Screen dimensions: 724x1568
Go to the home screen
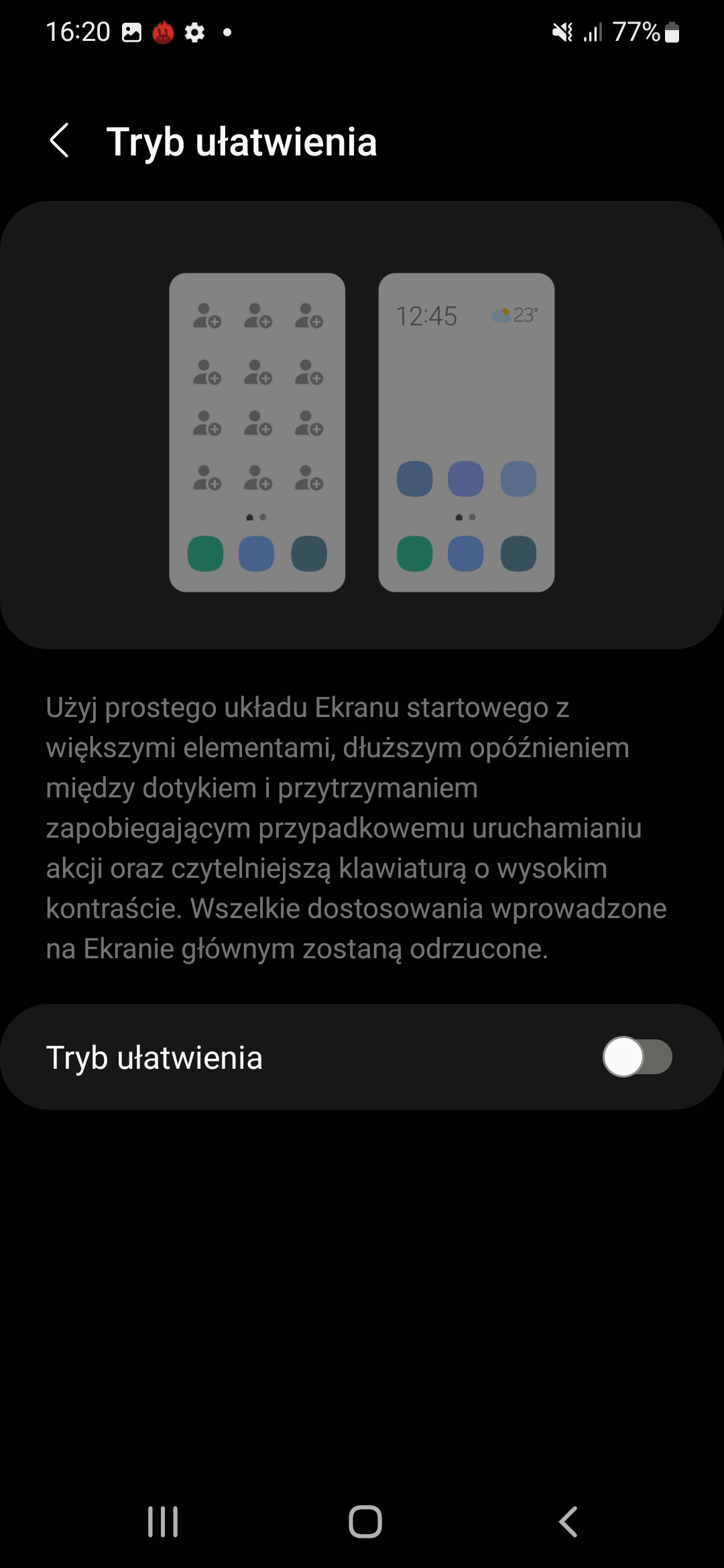[365, 1521]
